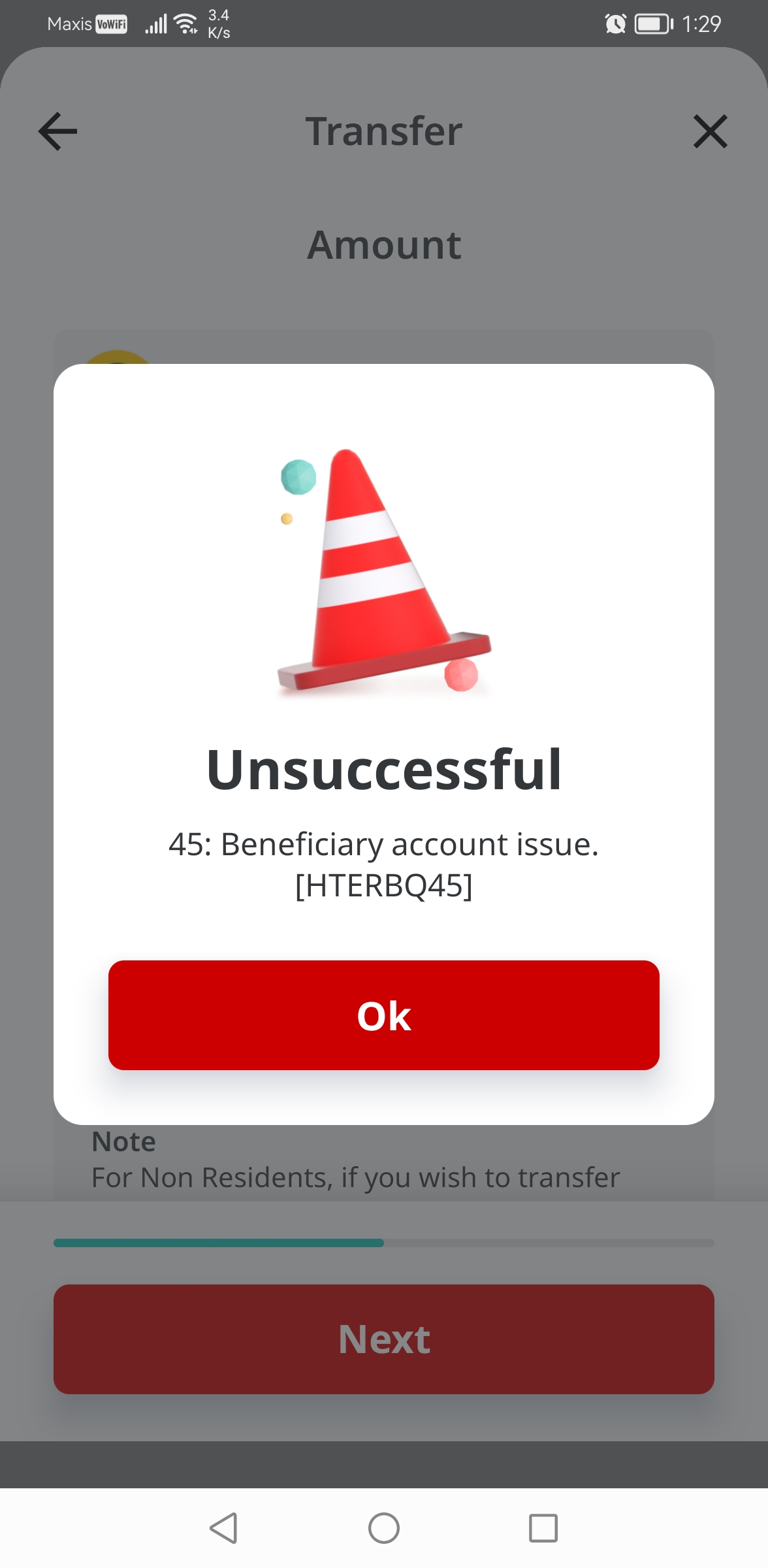Viewport: 768px width, 1568px height.
Task: Dismiss the Unsuccessful dialog with Ok
Action: pos(384,1015)
